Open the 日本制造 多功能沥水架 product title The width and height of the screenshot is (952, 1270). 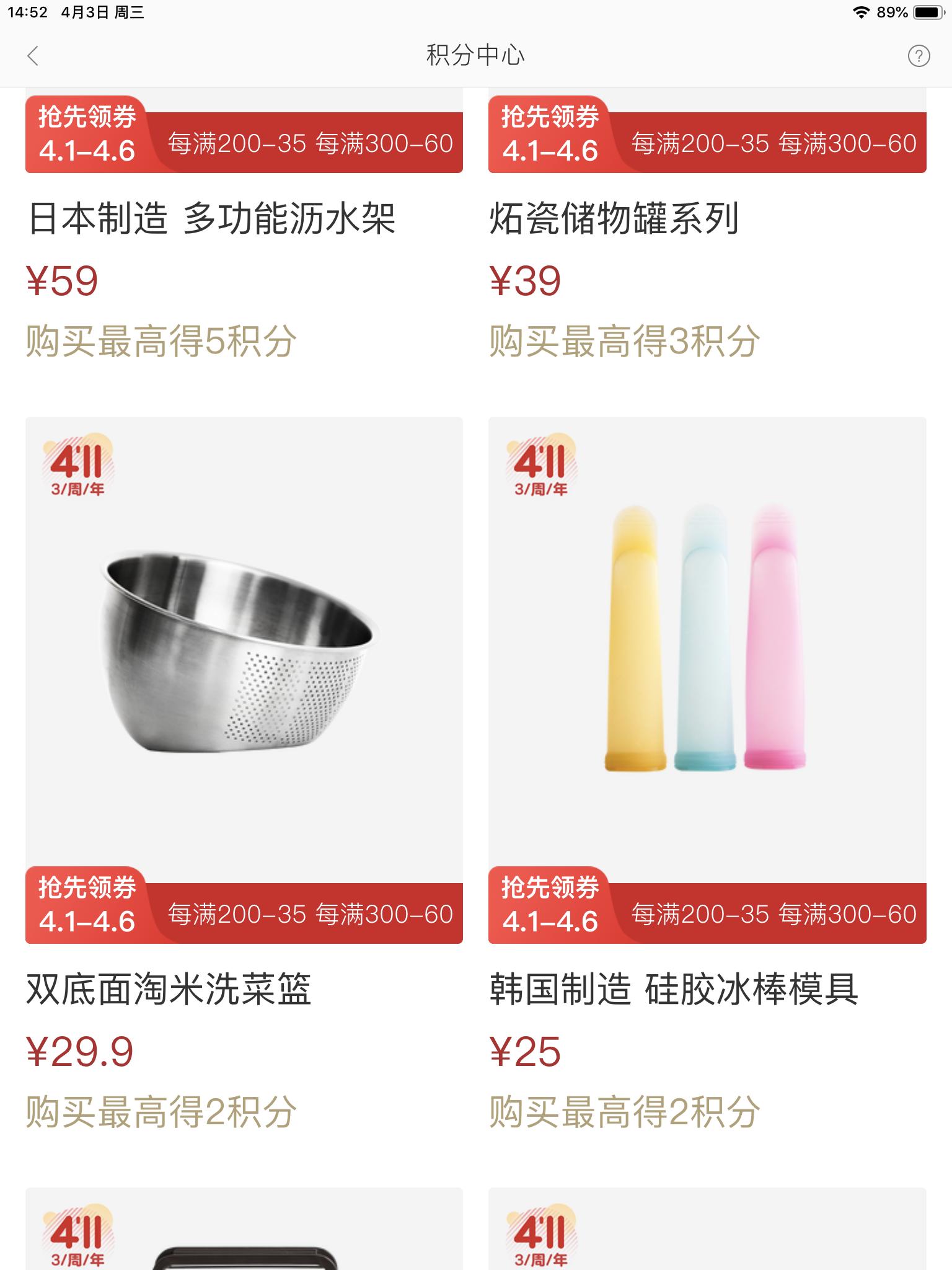click(x=214, y=220)
